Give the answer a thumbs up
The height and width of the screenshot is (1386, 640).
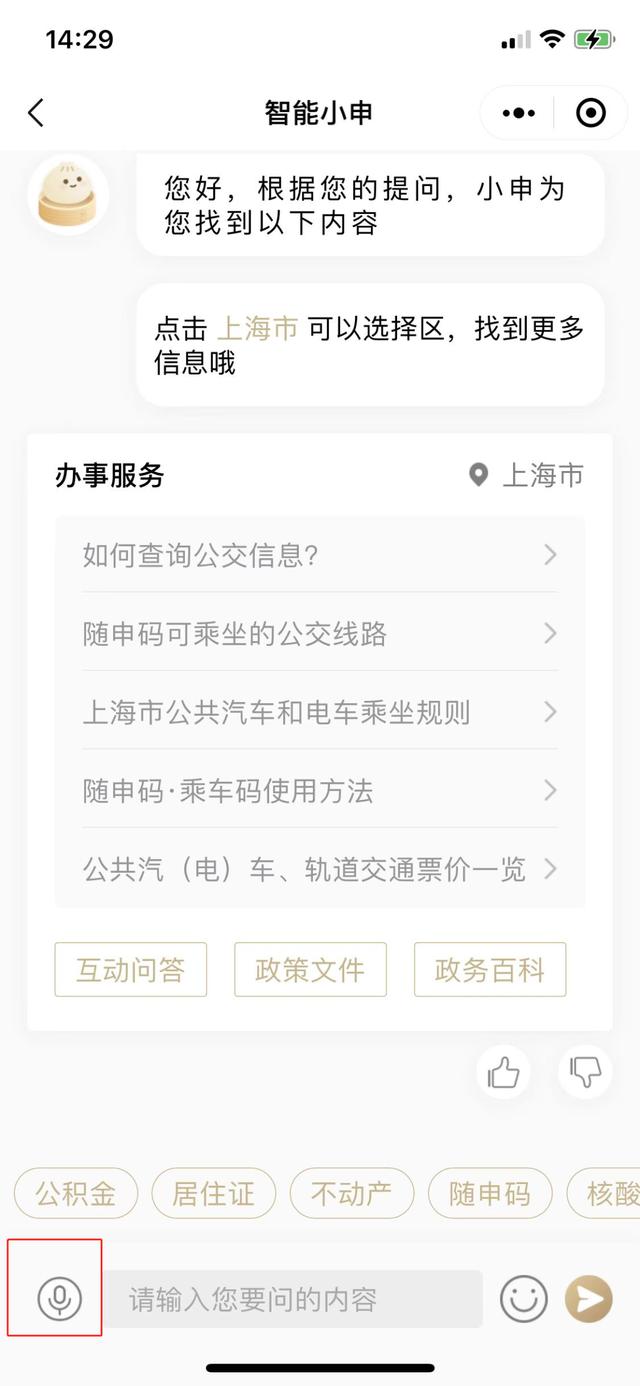point(503,1073)
